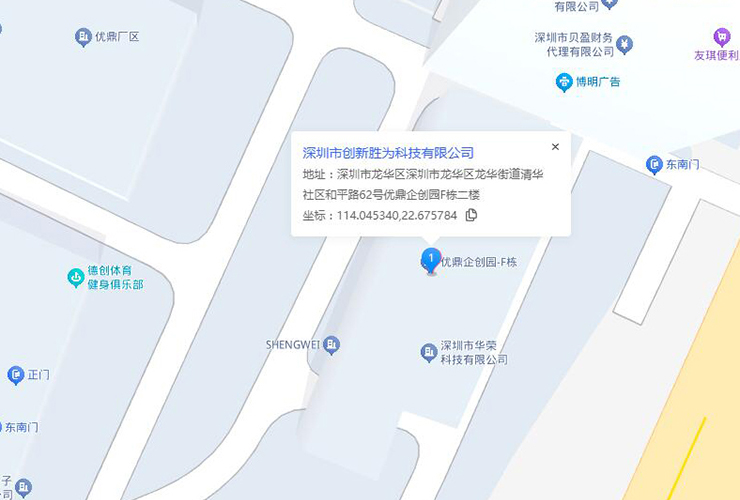Select the 友琪便利 store marker
740x500 pixels.
point(722,37)
